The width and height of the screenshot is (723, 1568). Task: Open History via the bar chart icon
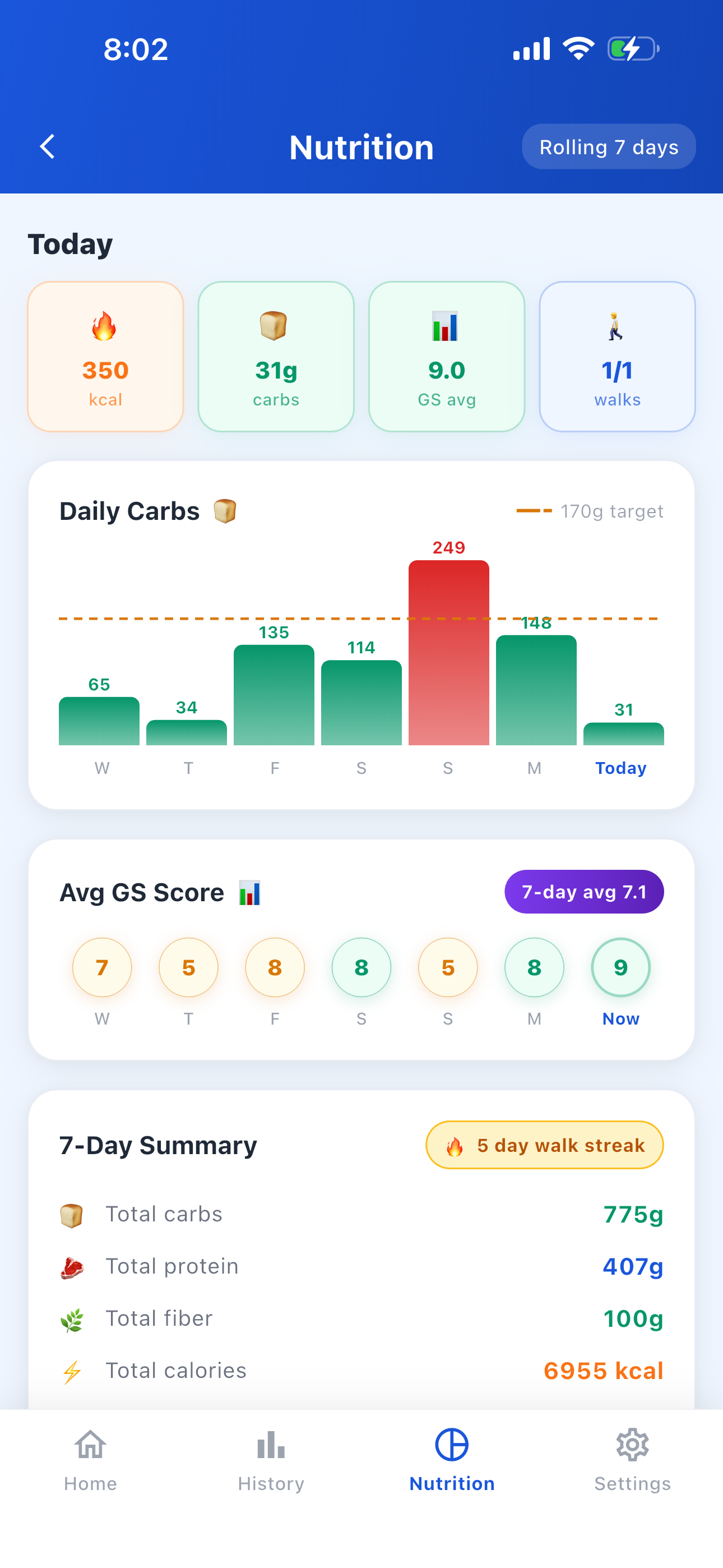click(271, 1445)
